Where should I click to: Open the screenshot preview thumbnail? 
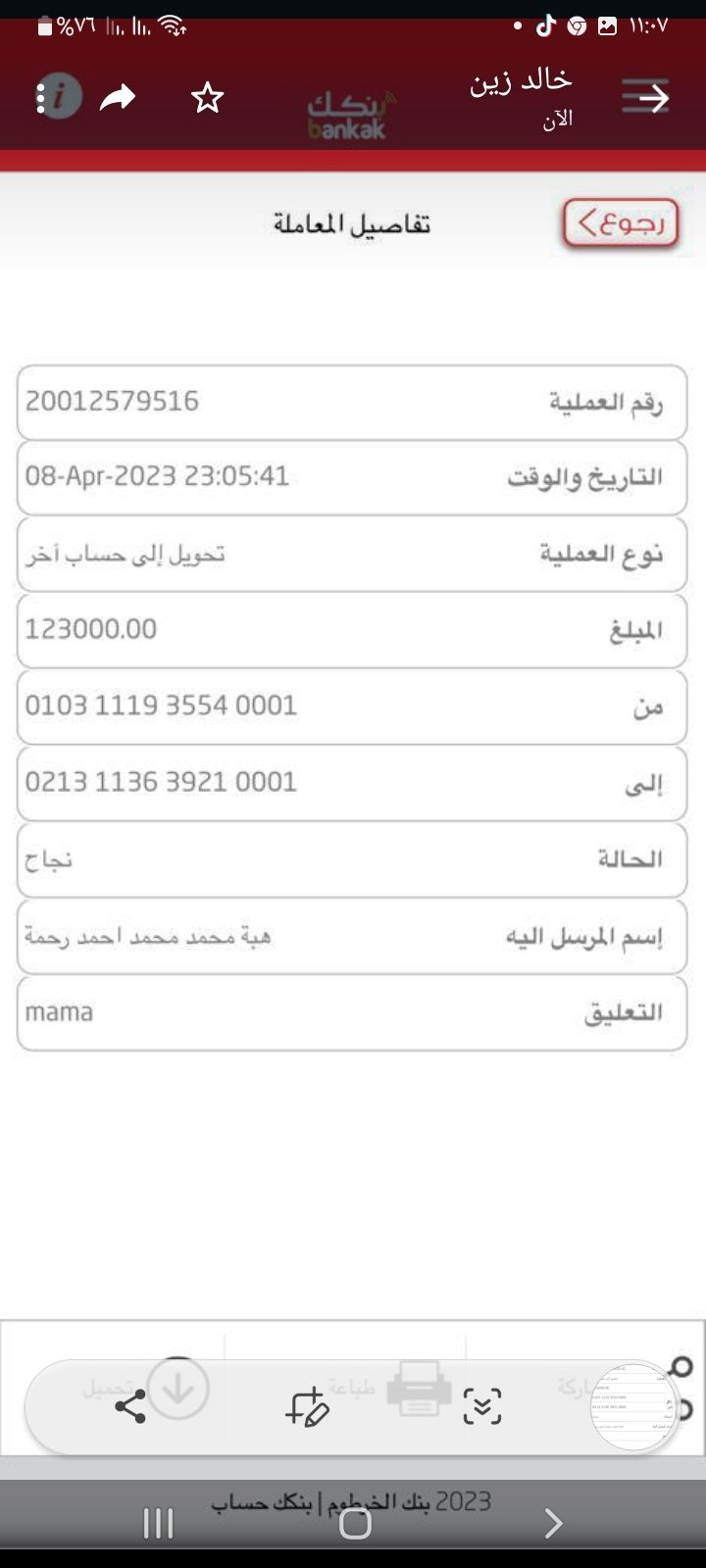click(x=633, y=1406)
